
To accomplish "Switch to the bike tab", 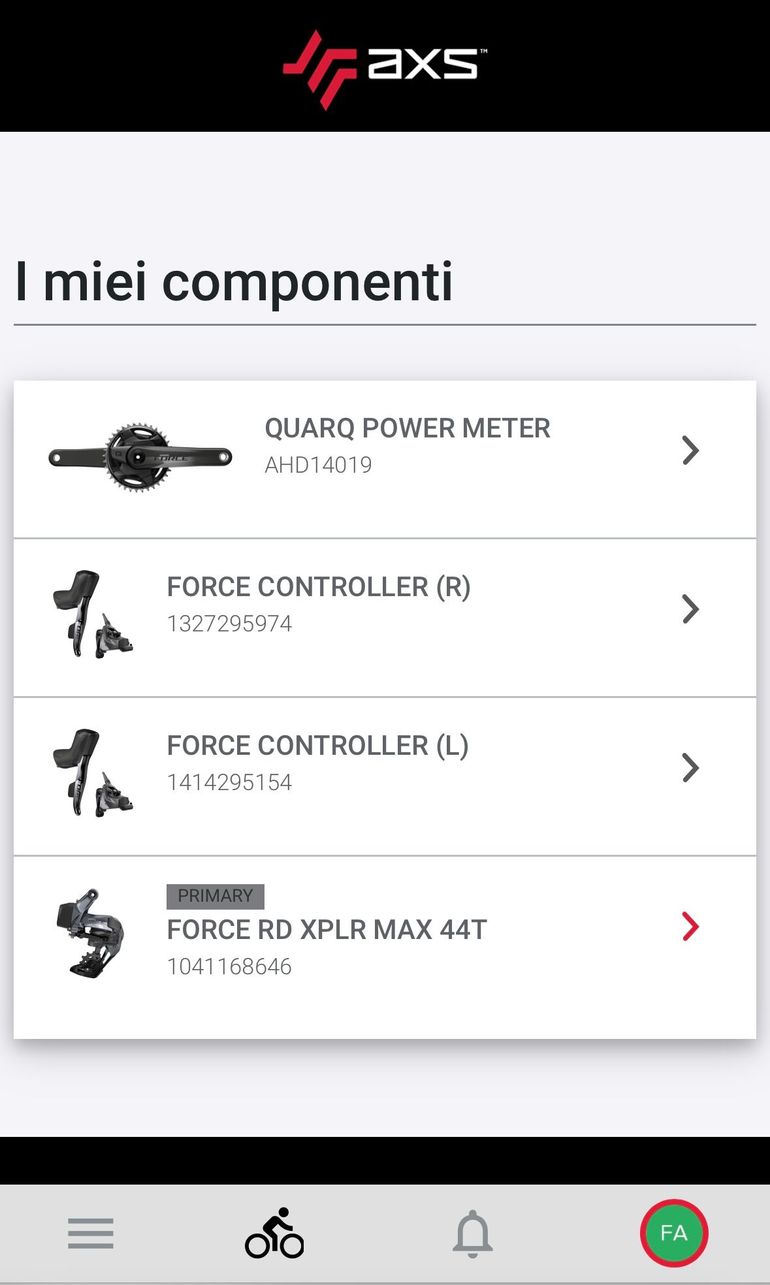I will tap(275, 1233).
